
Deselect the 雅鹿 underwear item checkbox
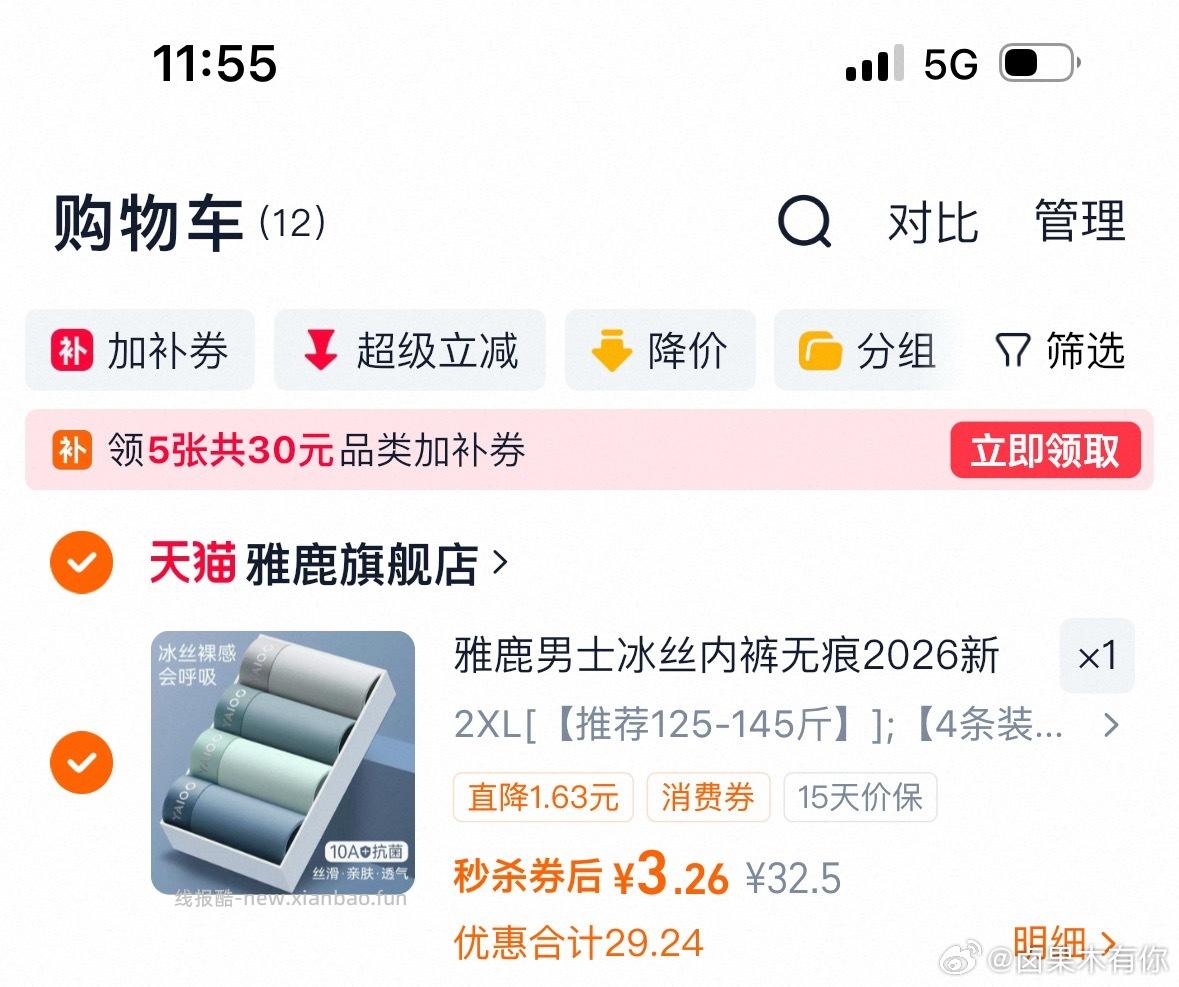click(x=81, y=763)
